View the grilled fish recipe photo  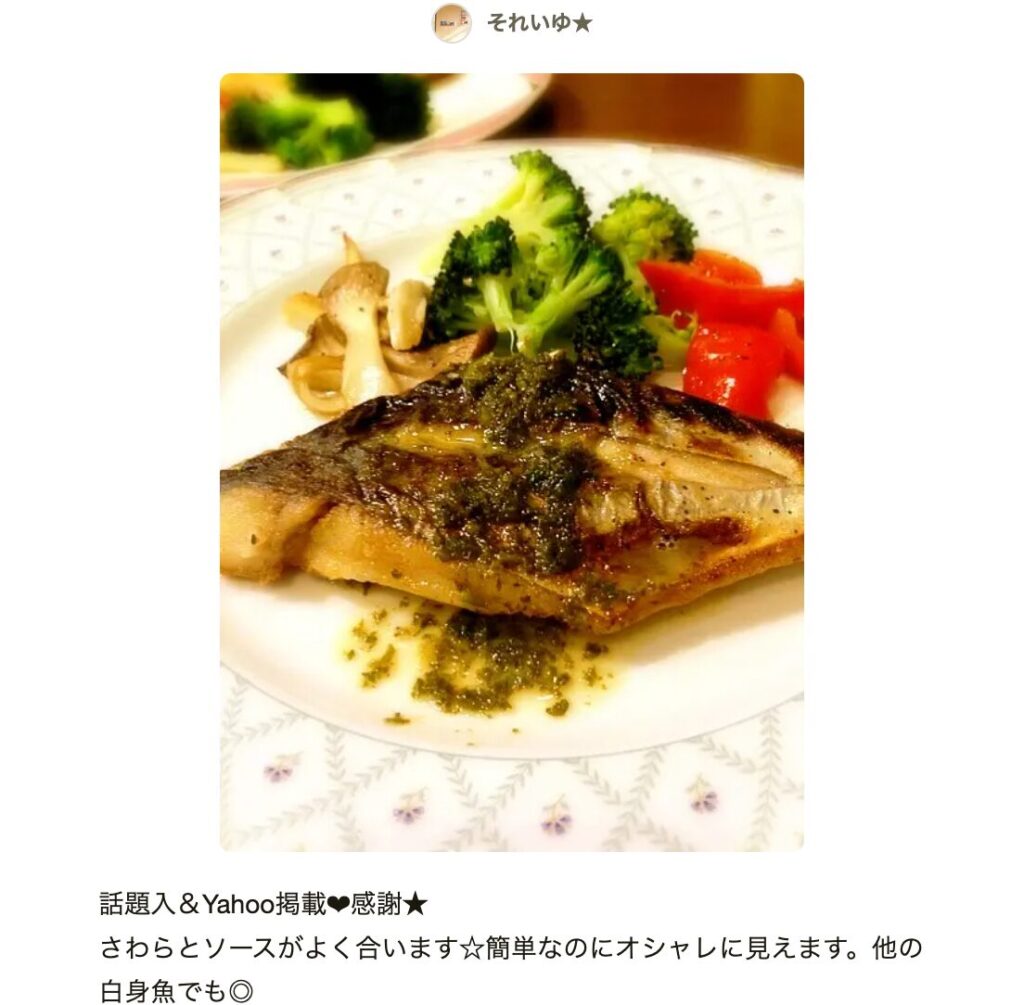(511, 462)
